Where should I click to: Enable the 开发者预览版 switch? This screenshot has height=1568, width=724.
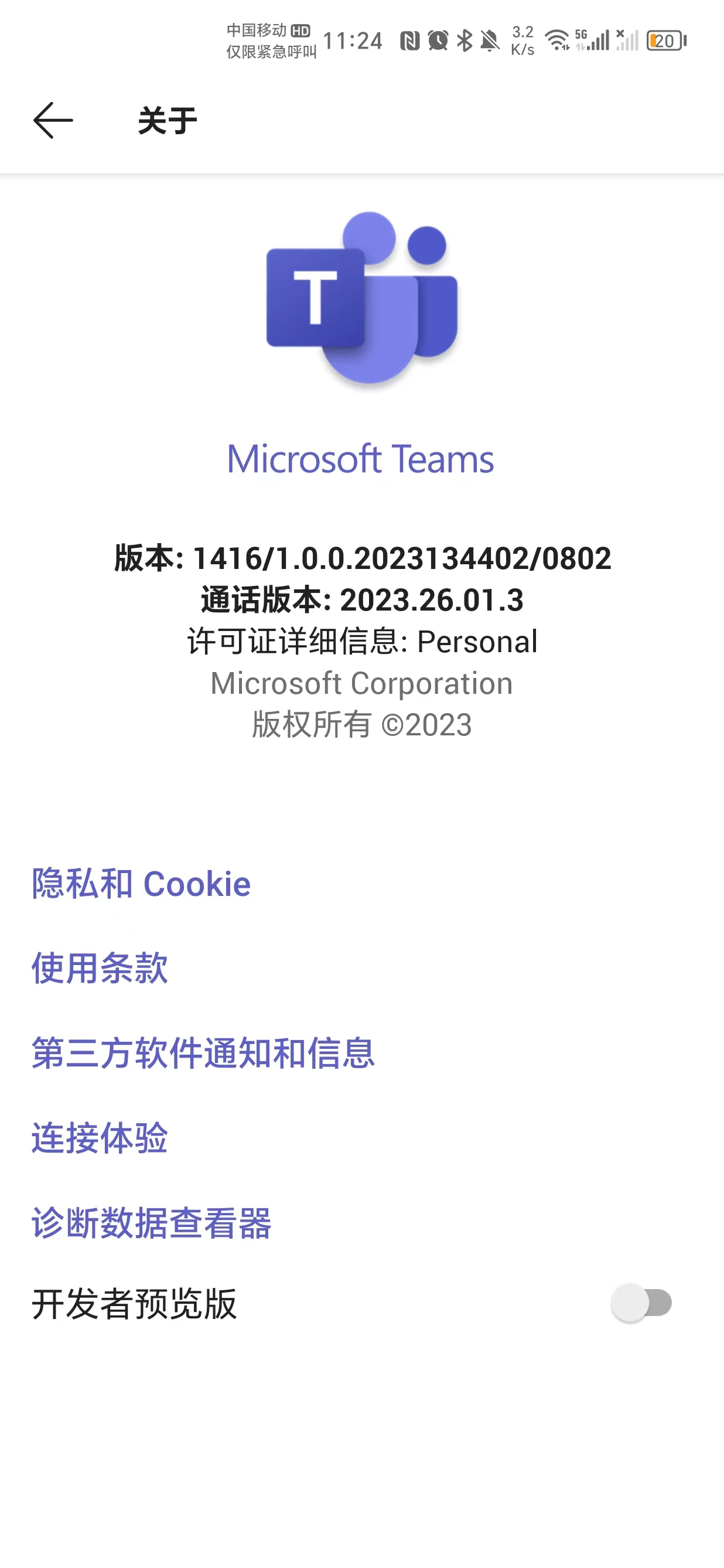coord(641,1303)
